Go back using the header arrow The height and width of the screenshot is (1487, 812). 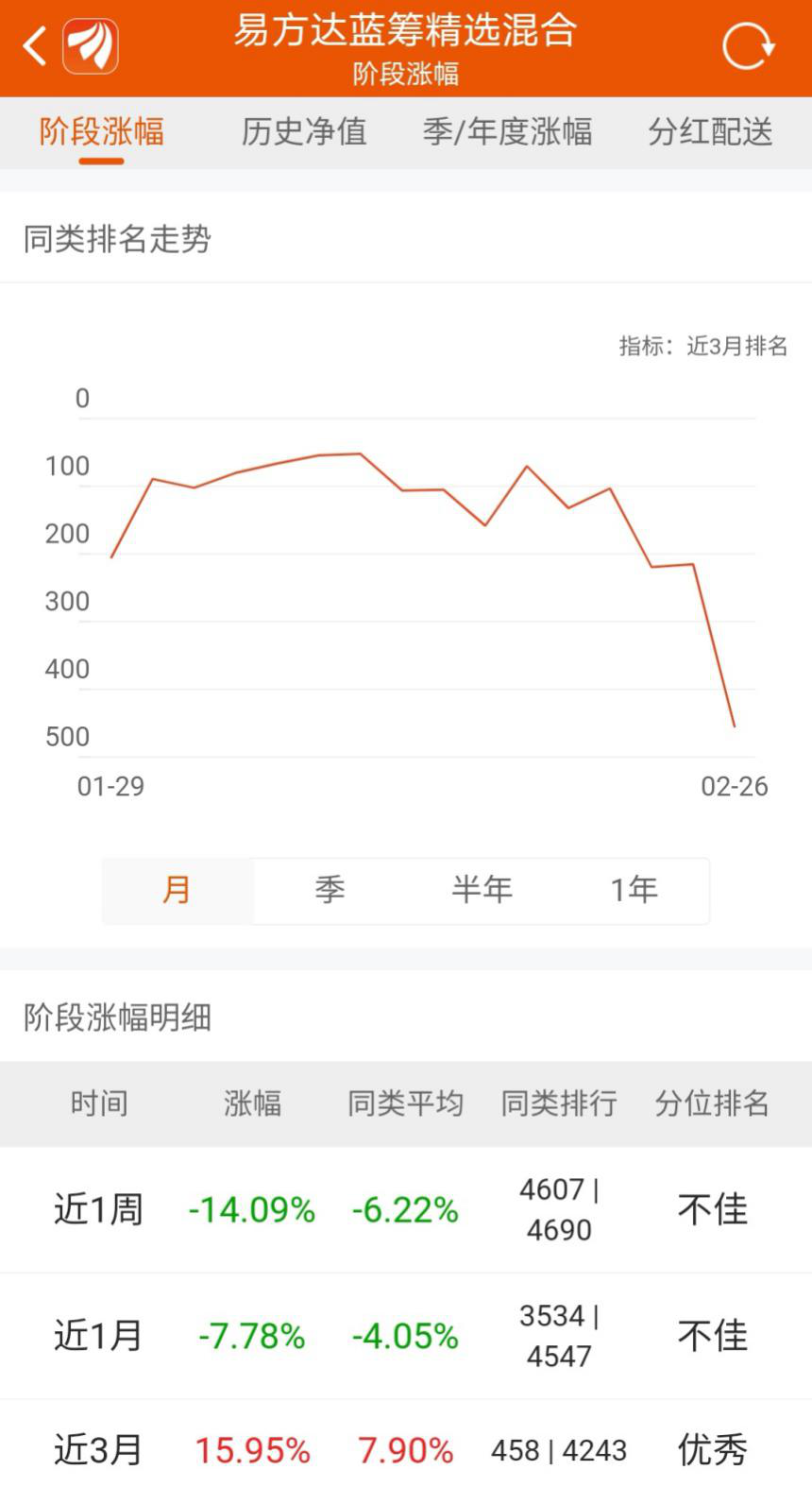(x=35, y=45)
